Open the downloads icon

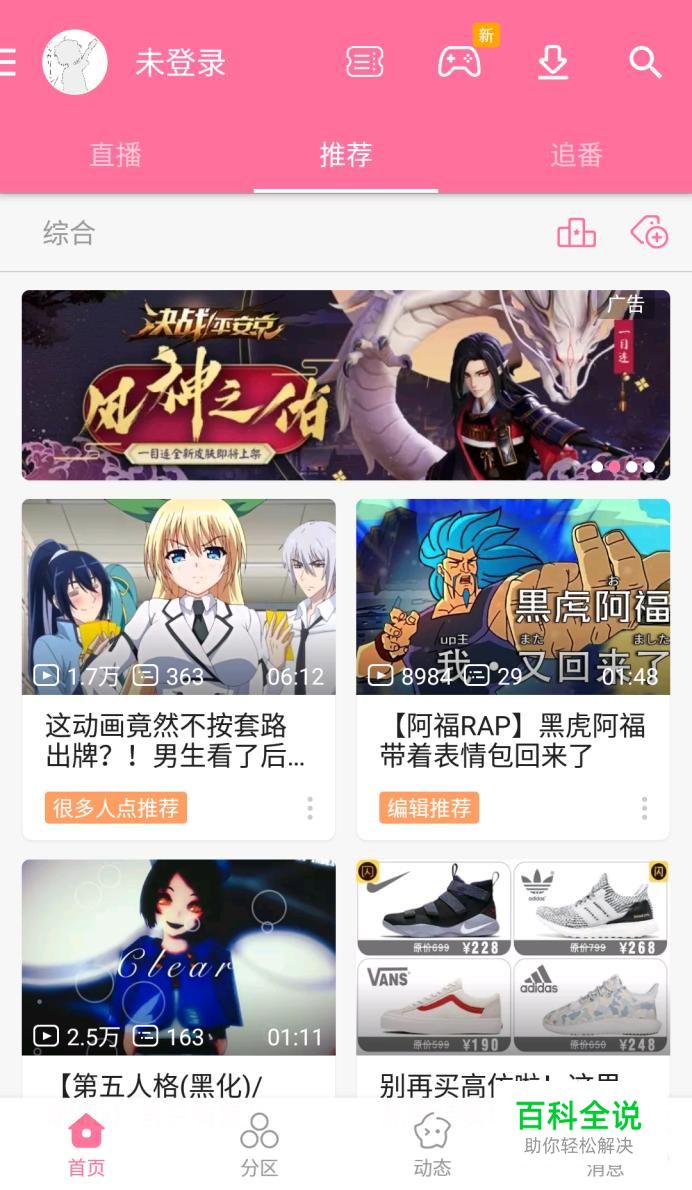click(553, 62)
